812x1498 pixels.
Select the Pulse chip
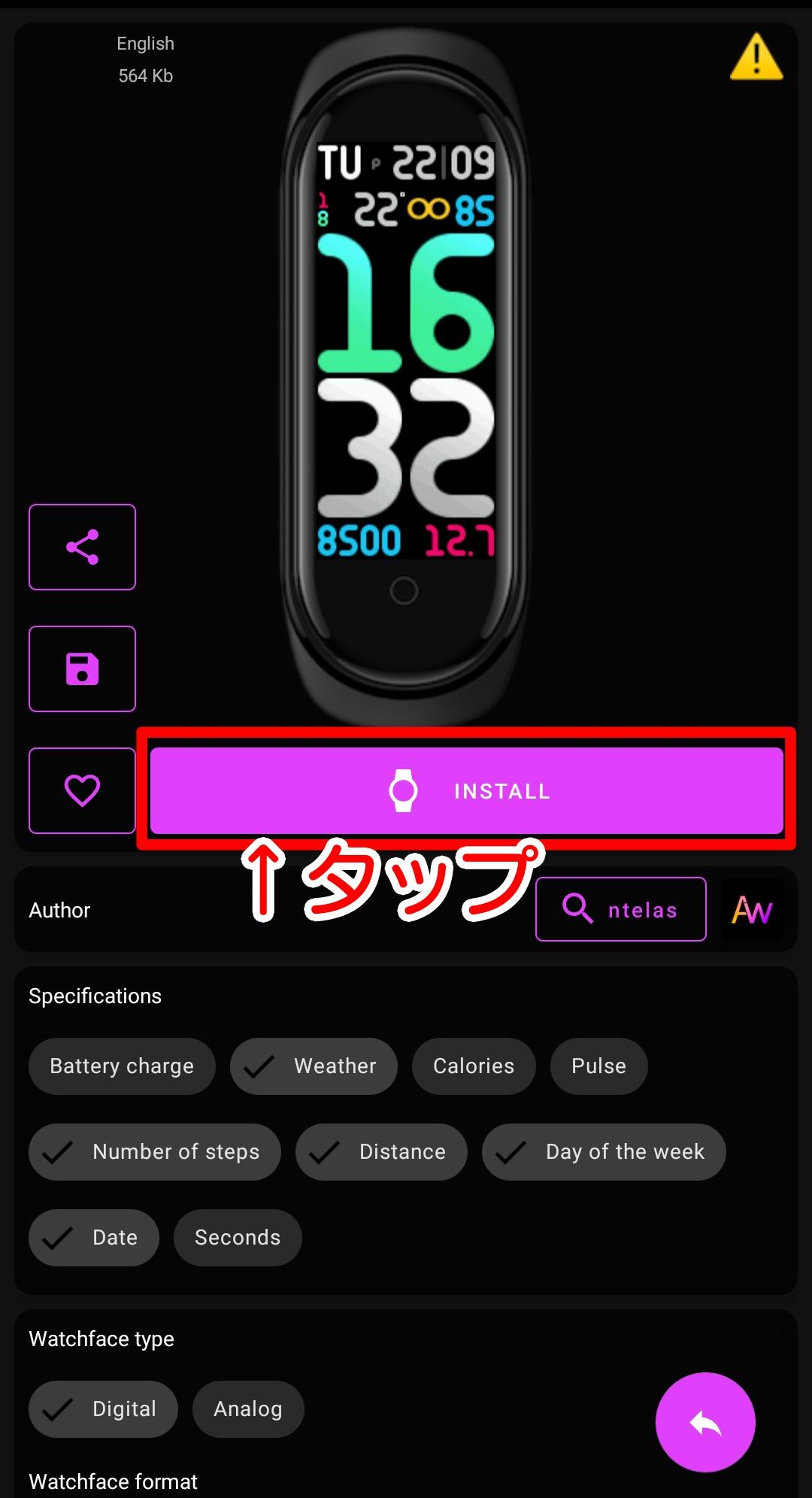(x=598, y=1066)
